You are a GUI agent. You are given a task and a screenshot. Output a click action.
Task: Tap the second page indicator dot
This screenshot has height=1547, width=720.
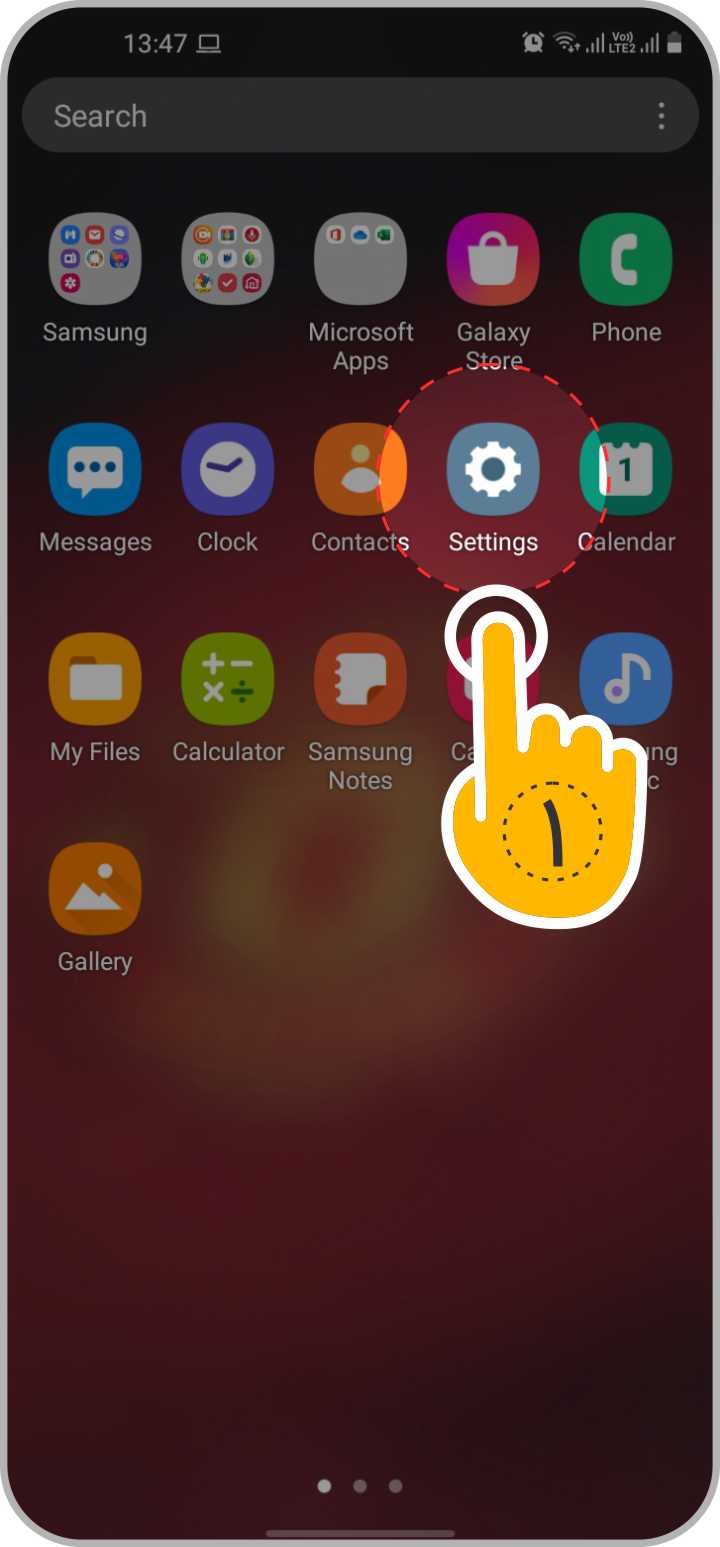click(360, 1486)
